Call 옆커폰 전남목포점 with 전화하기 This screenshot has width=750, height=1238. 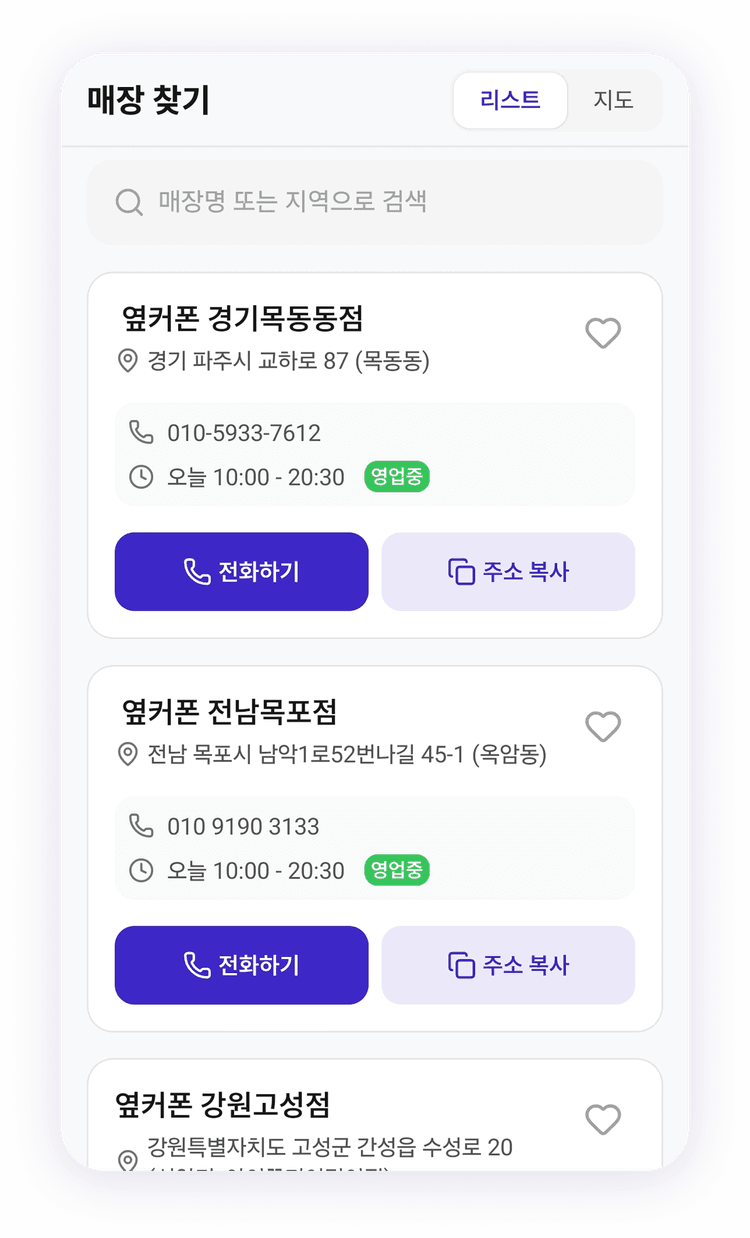(x=241, y=965)
